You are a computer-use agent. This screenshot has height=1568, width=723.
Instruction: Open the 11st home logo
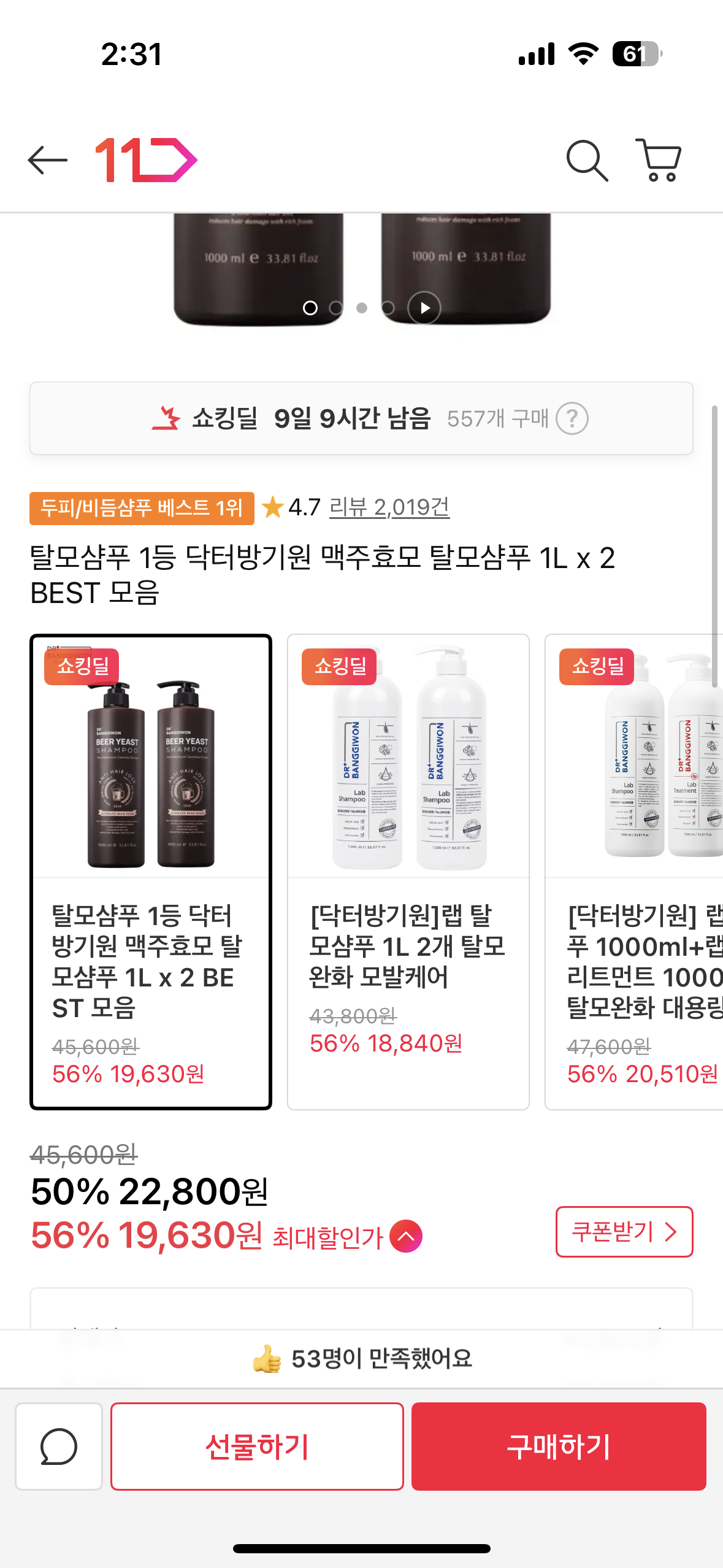pos(146,161)
